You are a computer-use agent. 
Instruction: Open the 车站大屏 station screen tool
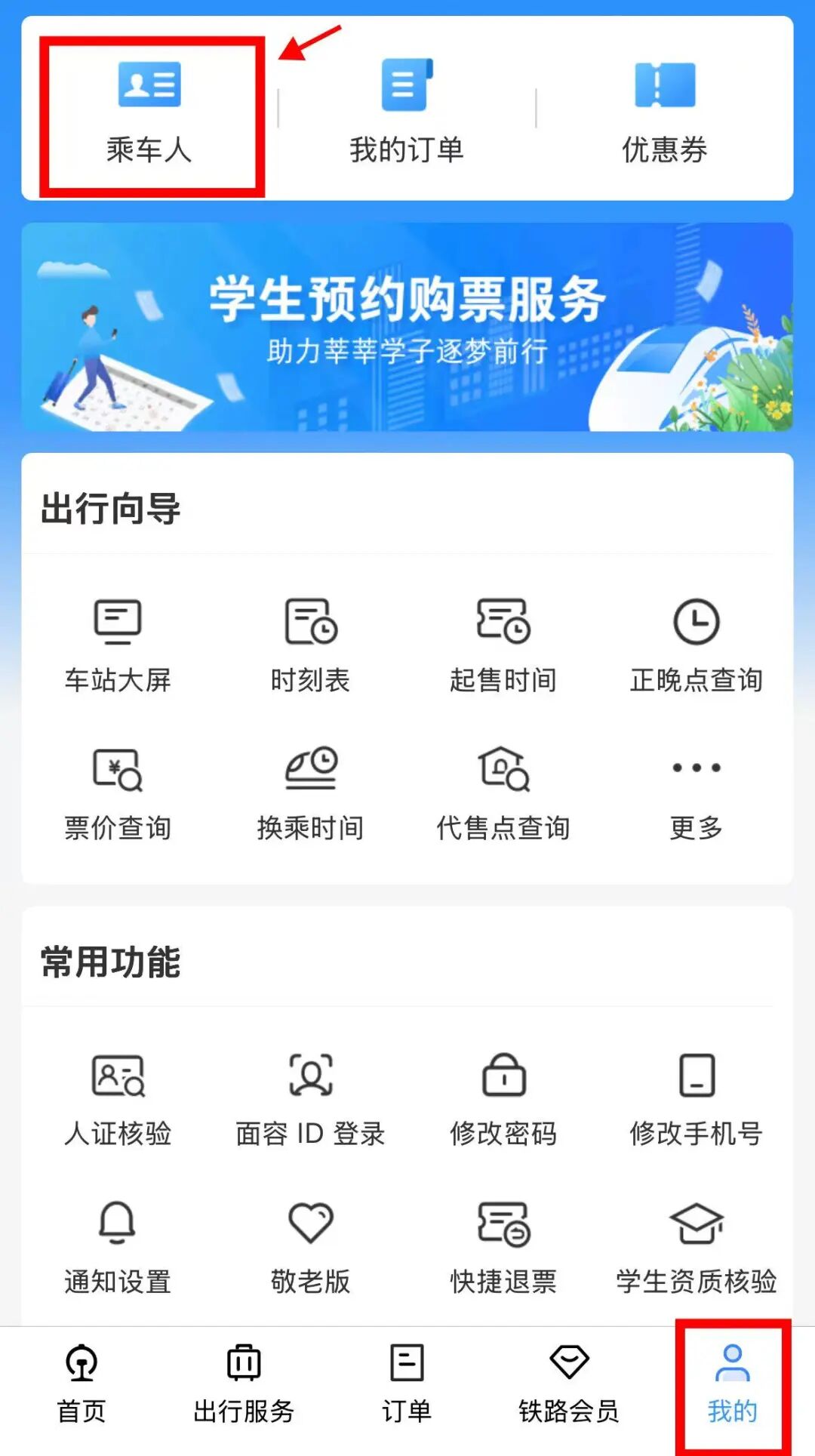[x=118, y=642]
